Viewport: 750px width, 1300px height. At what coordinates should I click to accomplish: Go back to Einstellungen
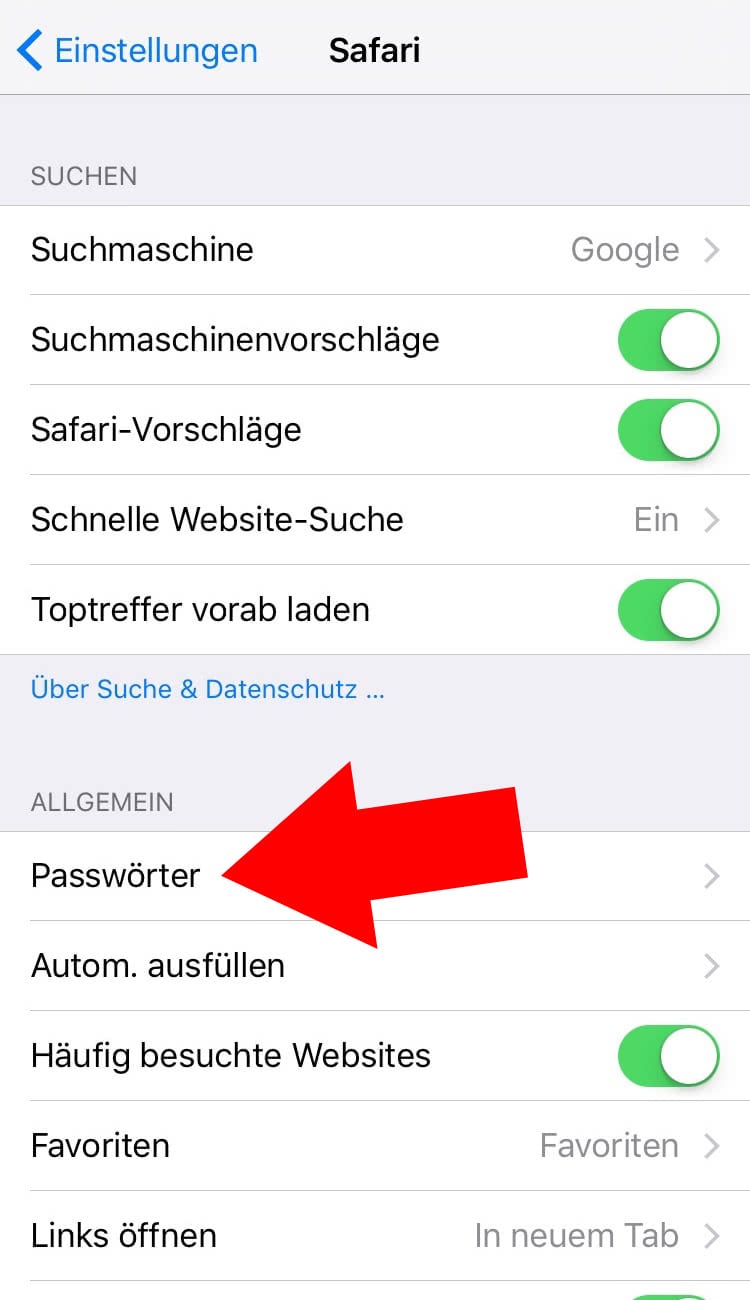pyautogui.click(x=138, y=50)
